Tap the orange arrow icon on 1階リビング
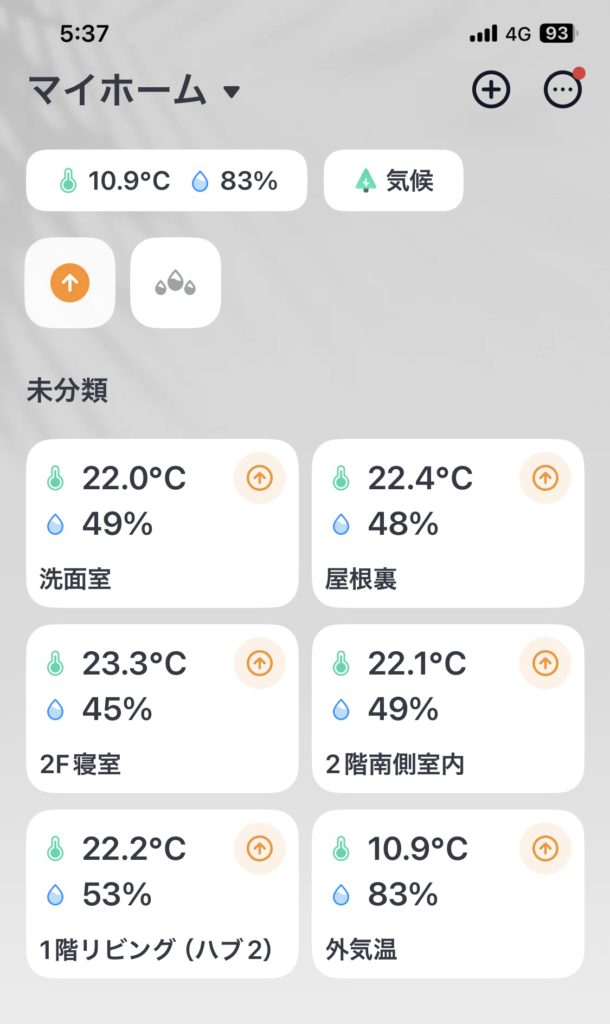 [x=259, y=848]
